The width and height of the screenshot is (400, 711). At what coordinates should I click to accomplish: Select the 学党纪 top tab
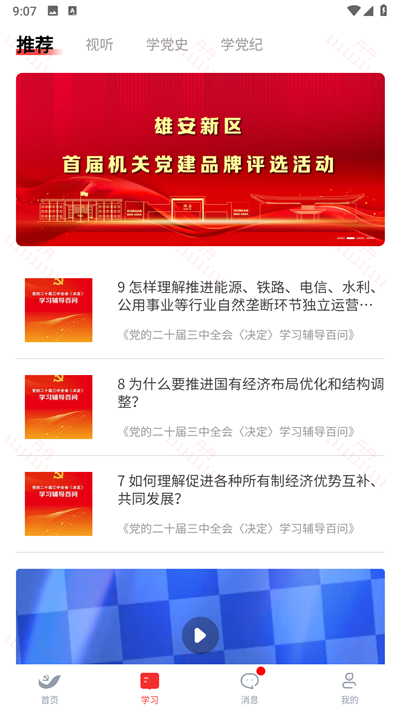(x=241, y=45)
